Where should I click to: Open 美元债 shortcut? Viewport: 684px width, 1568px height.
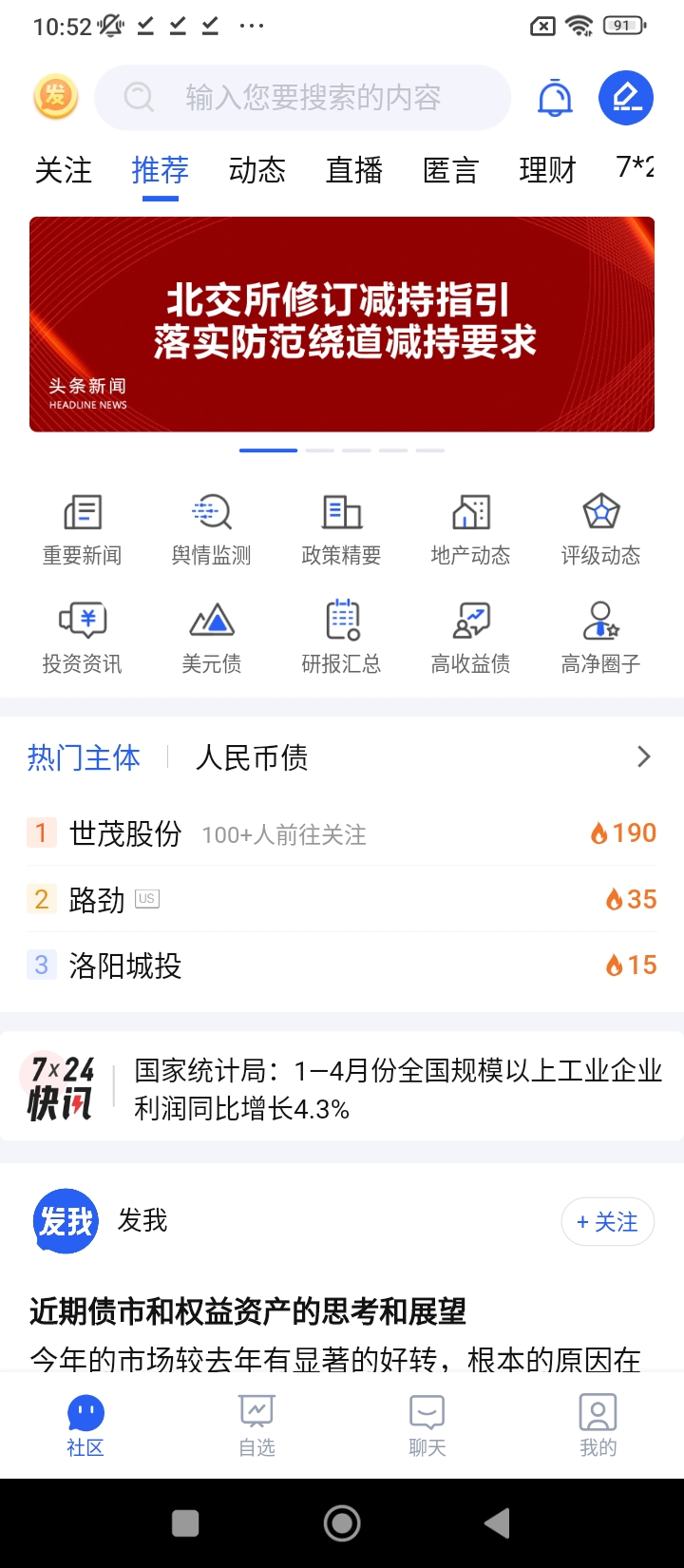pyautogui.click(x=212, y=638)
